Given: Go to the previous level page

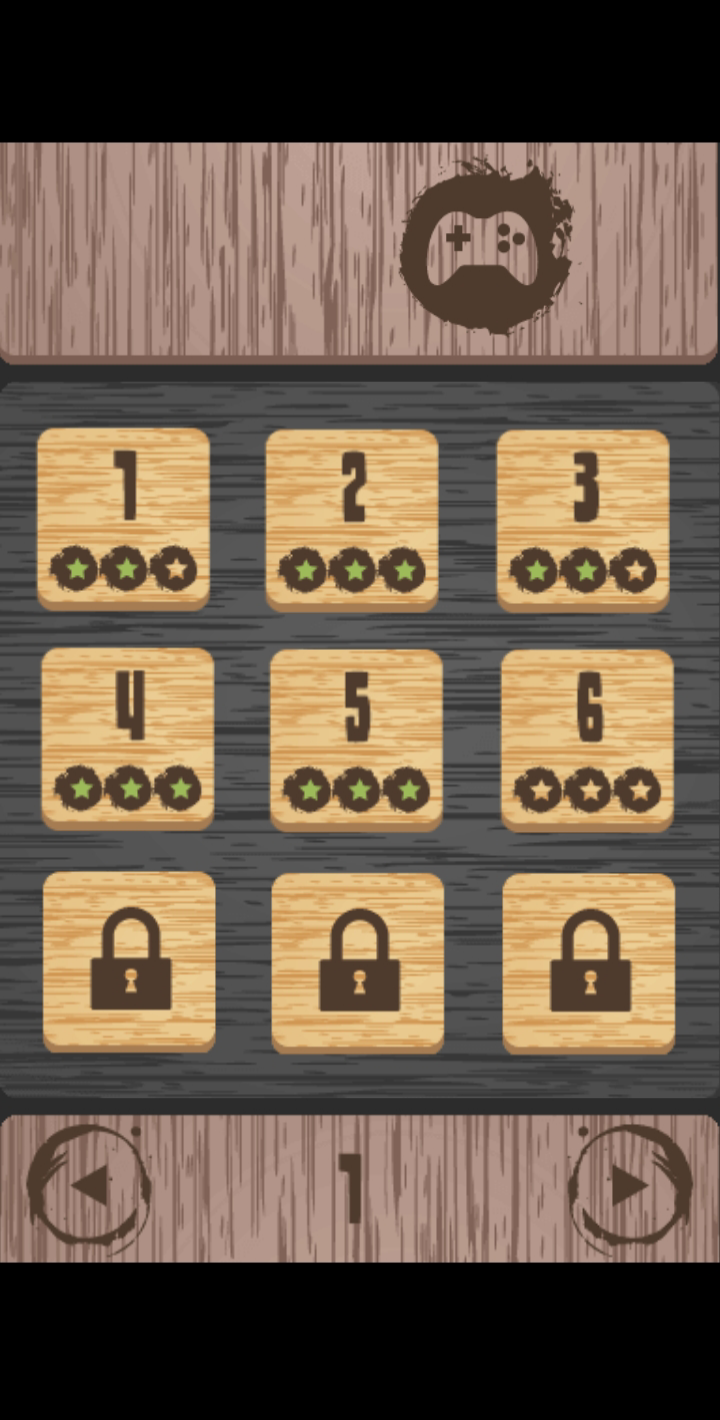Looking at the screenshot, I should [90, 1186].
